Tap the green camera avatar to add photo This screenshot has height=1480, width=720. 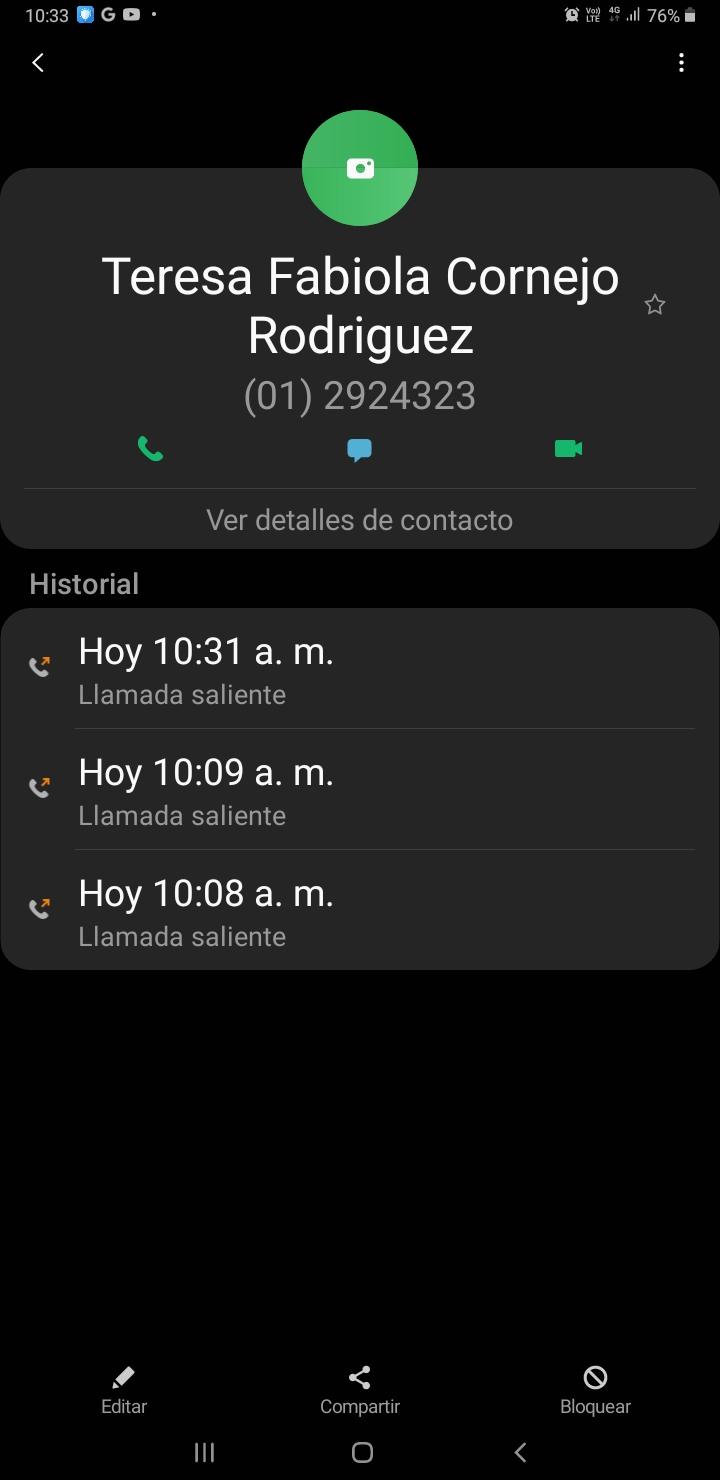point(360,168)
